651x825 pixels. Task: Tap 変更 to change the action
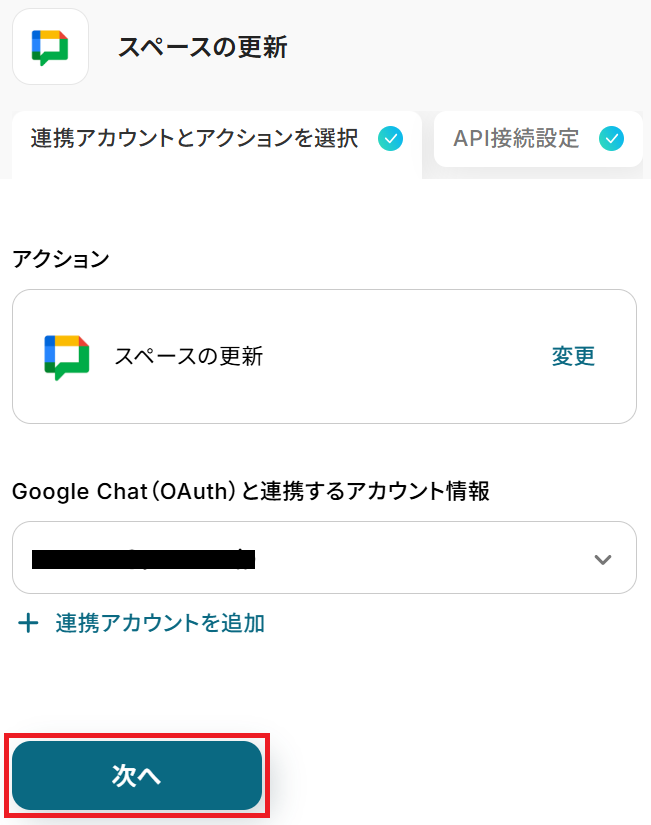(x=573, y=356)
